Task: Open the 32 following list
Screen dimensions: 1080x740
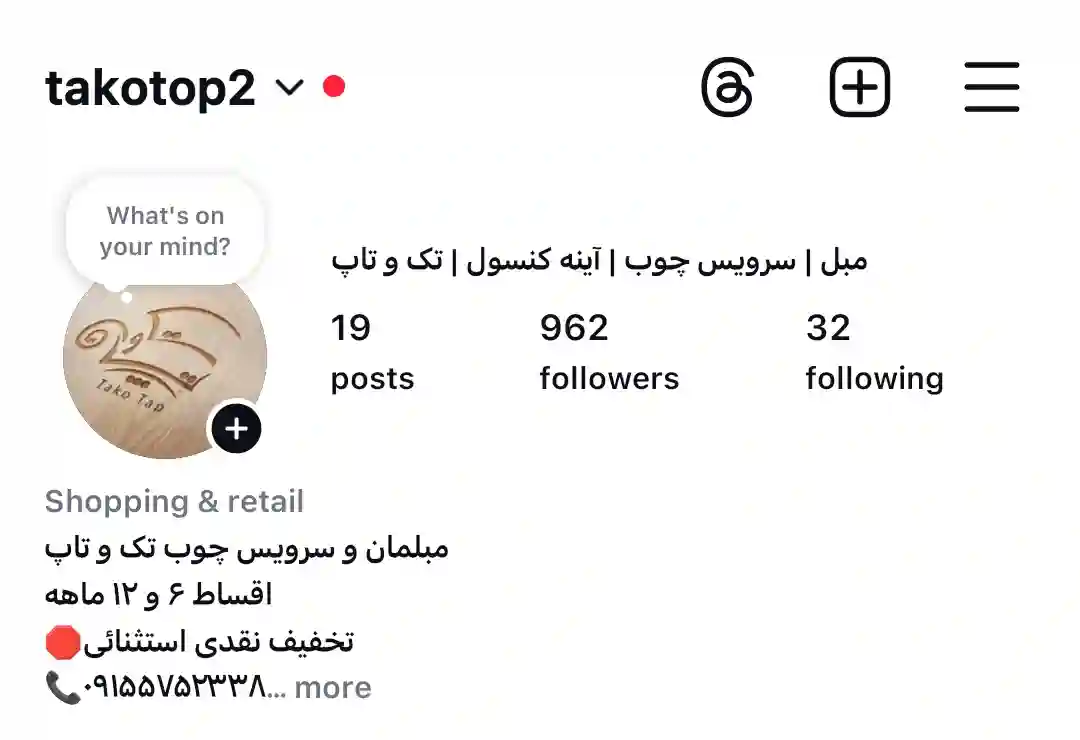Action: click(873, 352)
